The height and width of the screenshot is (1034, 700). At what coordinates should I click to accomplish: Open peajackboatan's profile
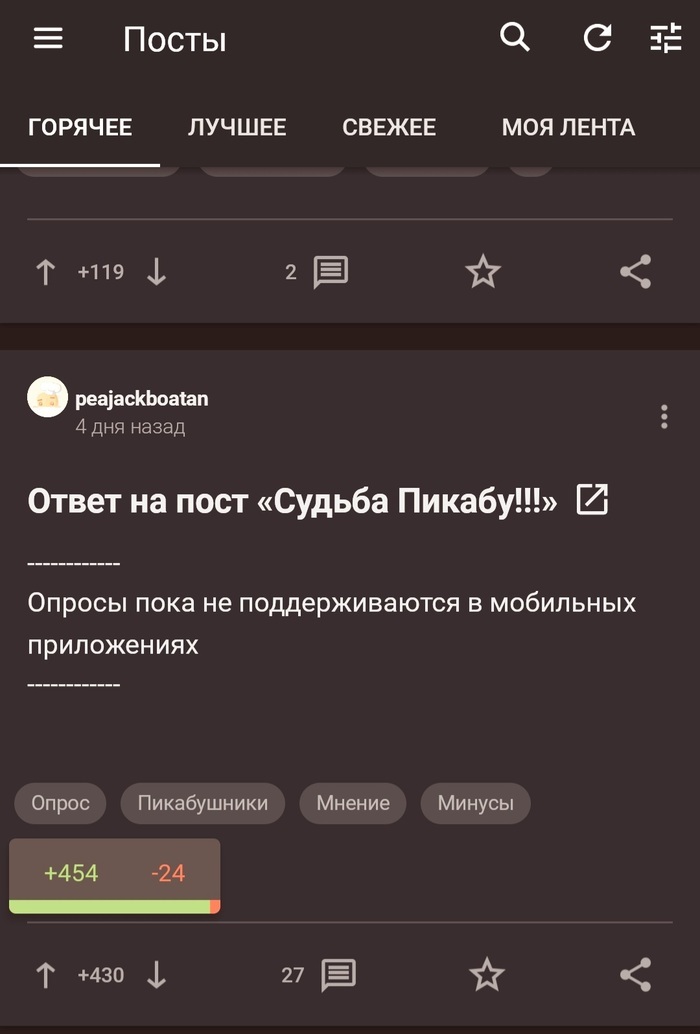click(141, 398)
